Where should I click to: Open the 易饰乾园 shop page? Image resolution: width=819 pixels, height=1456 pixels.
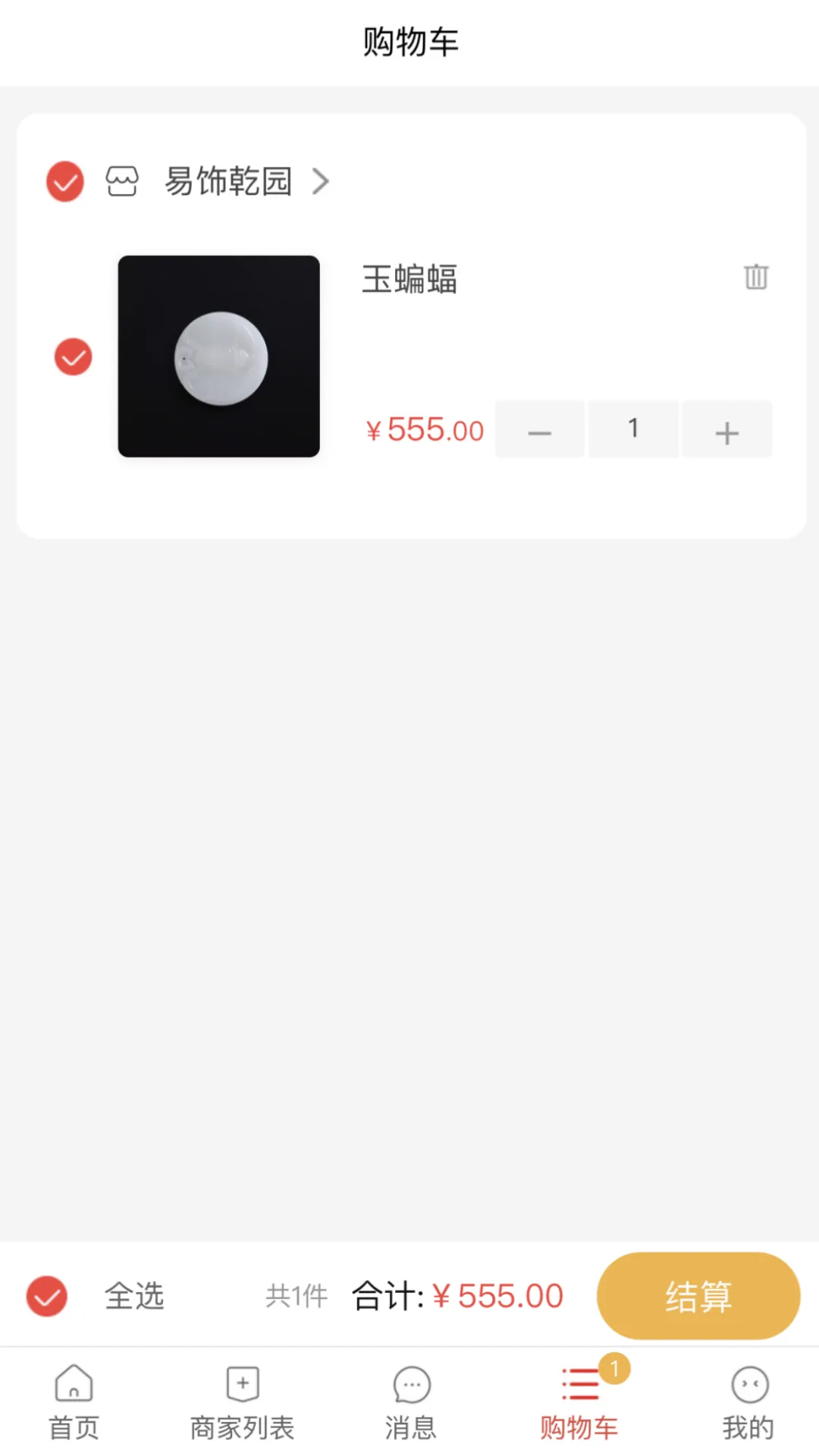pos(229,182)
